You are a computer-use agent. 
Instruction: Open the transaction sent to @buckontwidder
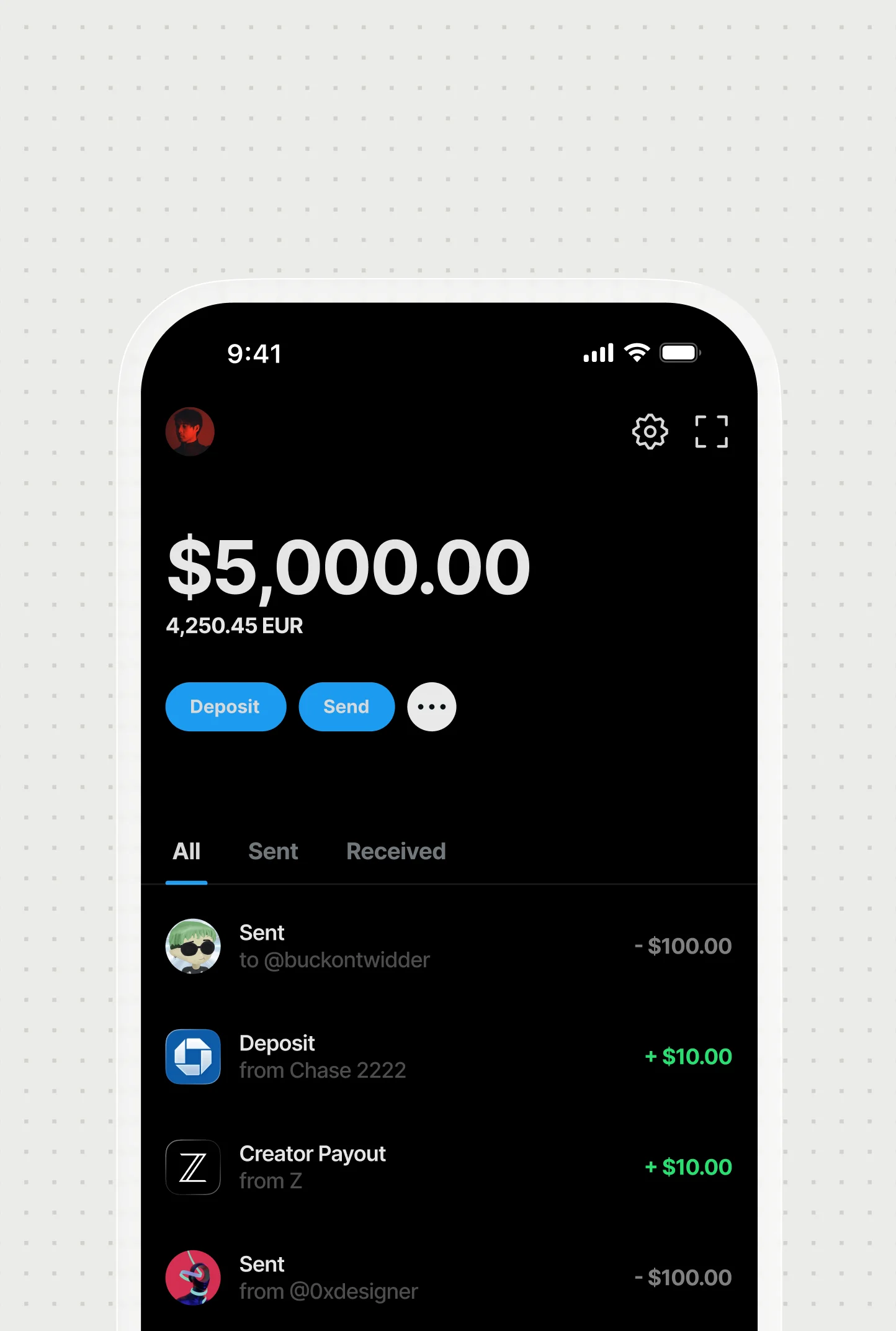[448, 946]
